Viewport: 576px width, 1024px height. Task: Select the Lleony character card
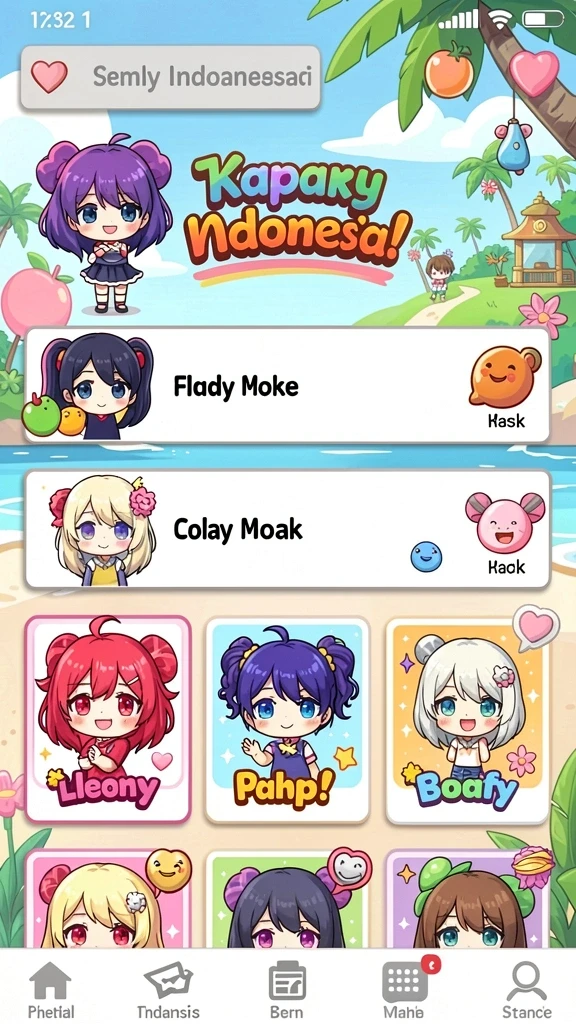tap(108, 719)
